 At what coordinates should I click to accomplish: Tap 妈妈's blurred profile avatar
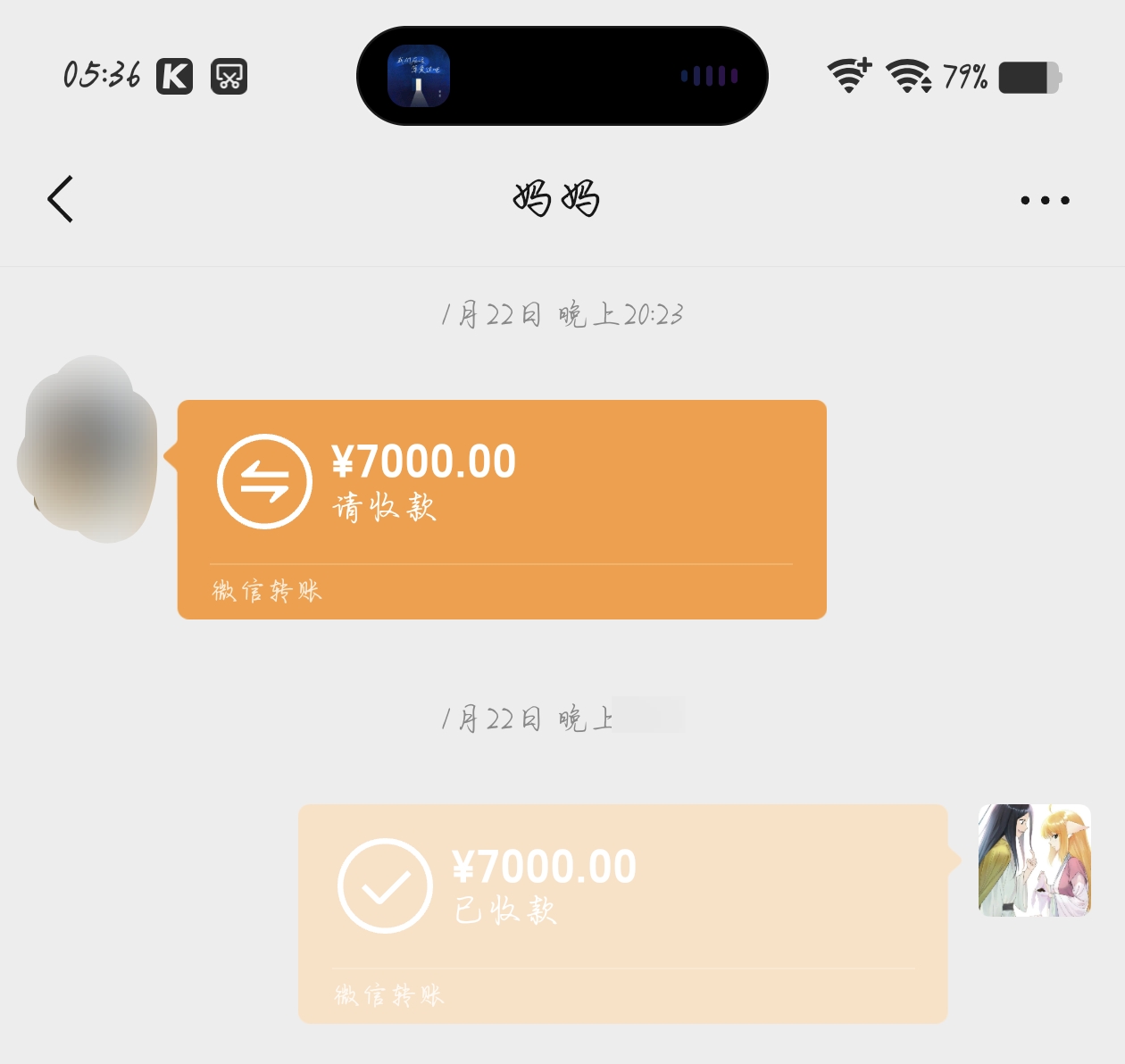89,449
